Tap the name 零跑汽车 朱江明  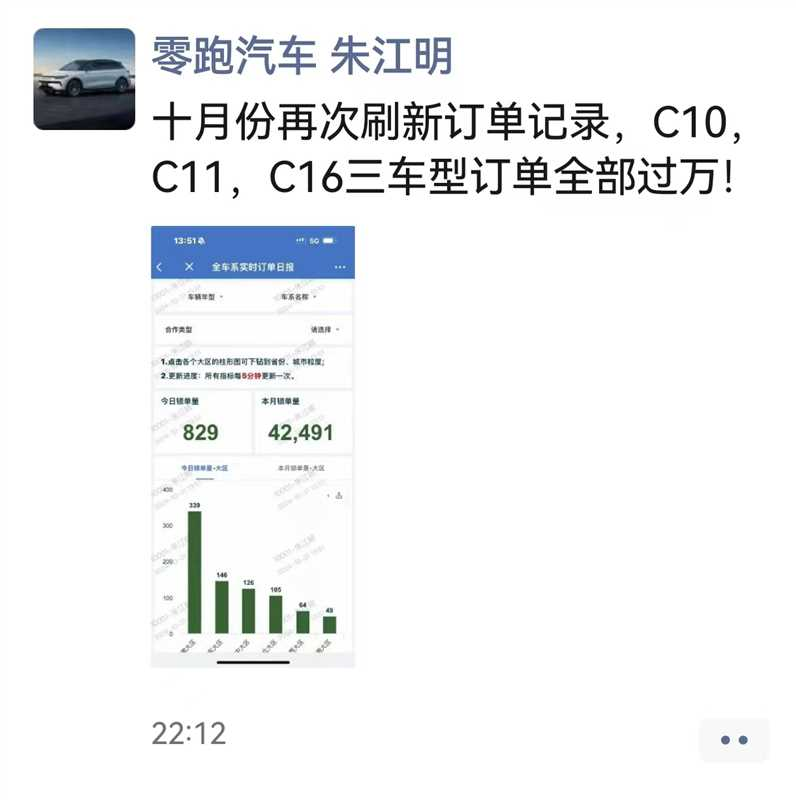301,55
